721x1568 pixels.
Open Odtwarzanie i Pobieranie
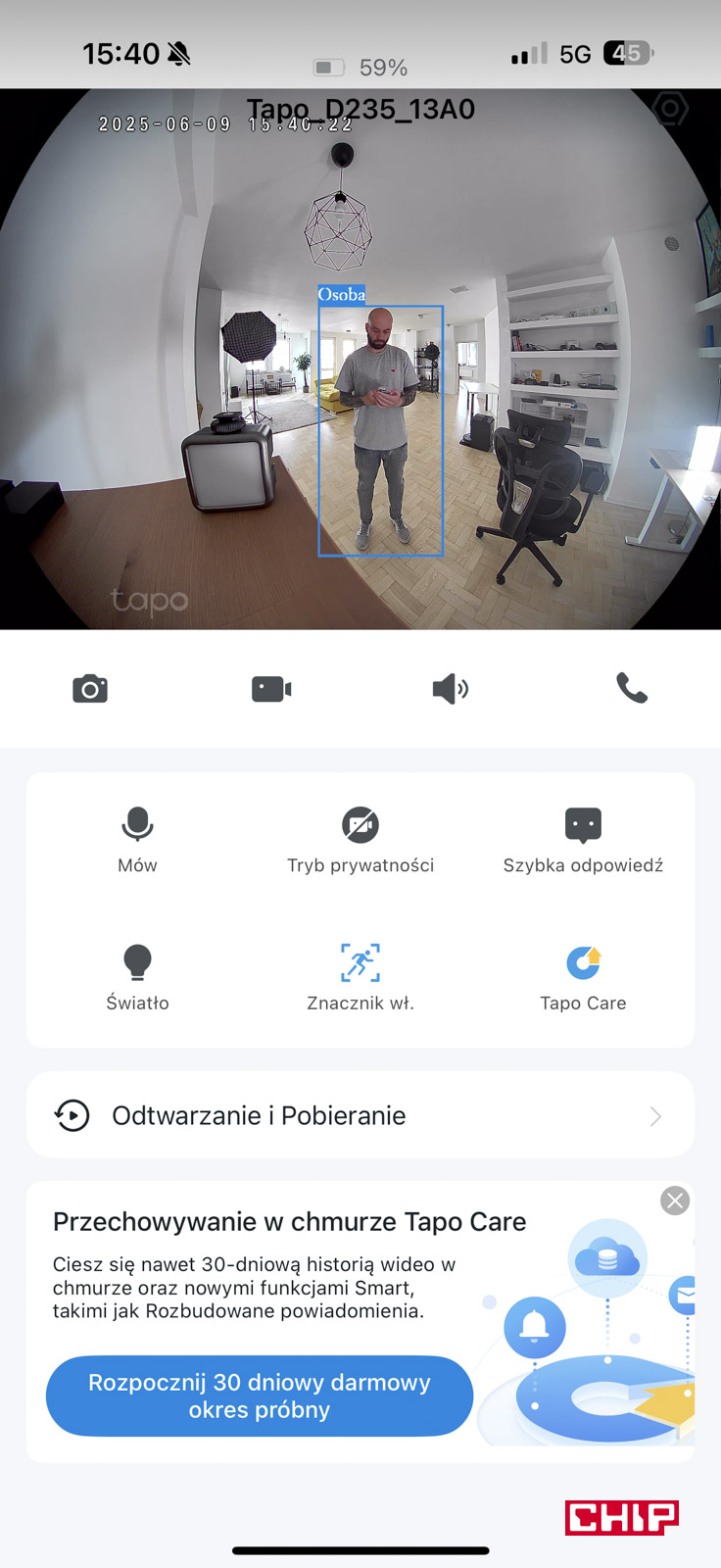(360, 1115)
